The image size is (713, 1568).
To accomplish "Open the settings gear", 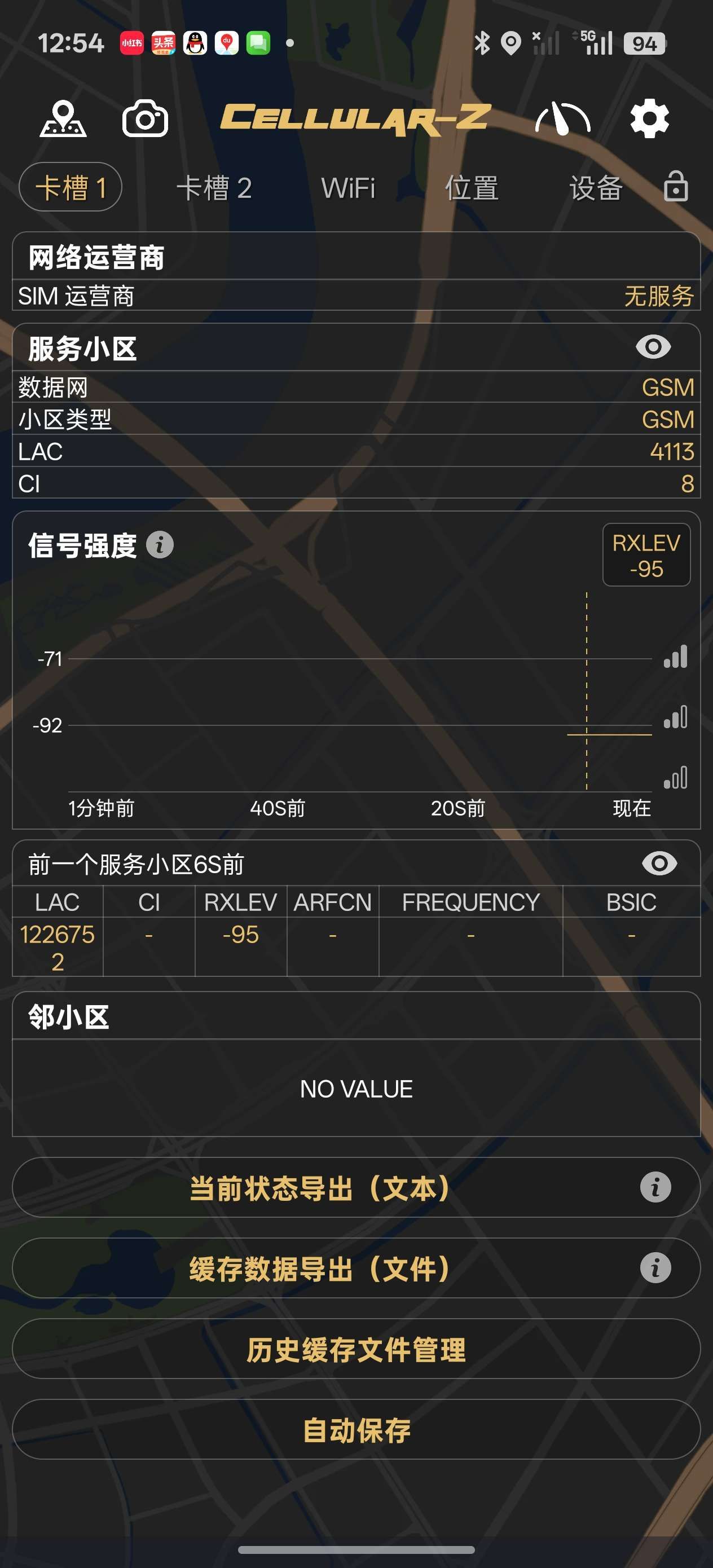I will click(649, 118).
